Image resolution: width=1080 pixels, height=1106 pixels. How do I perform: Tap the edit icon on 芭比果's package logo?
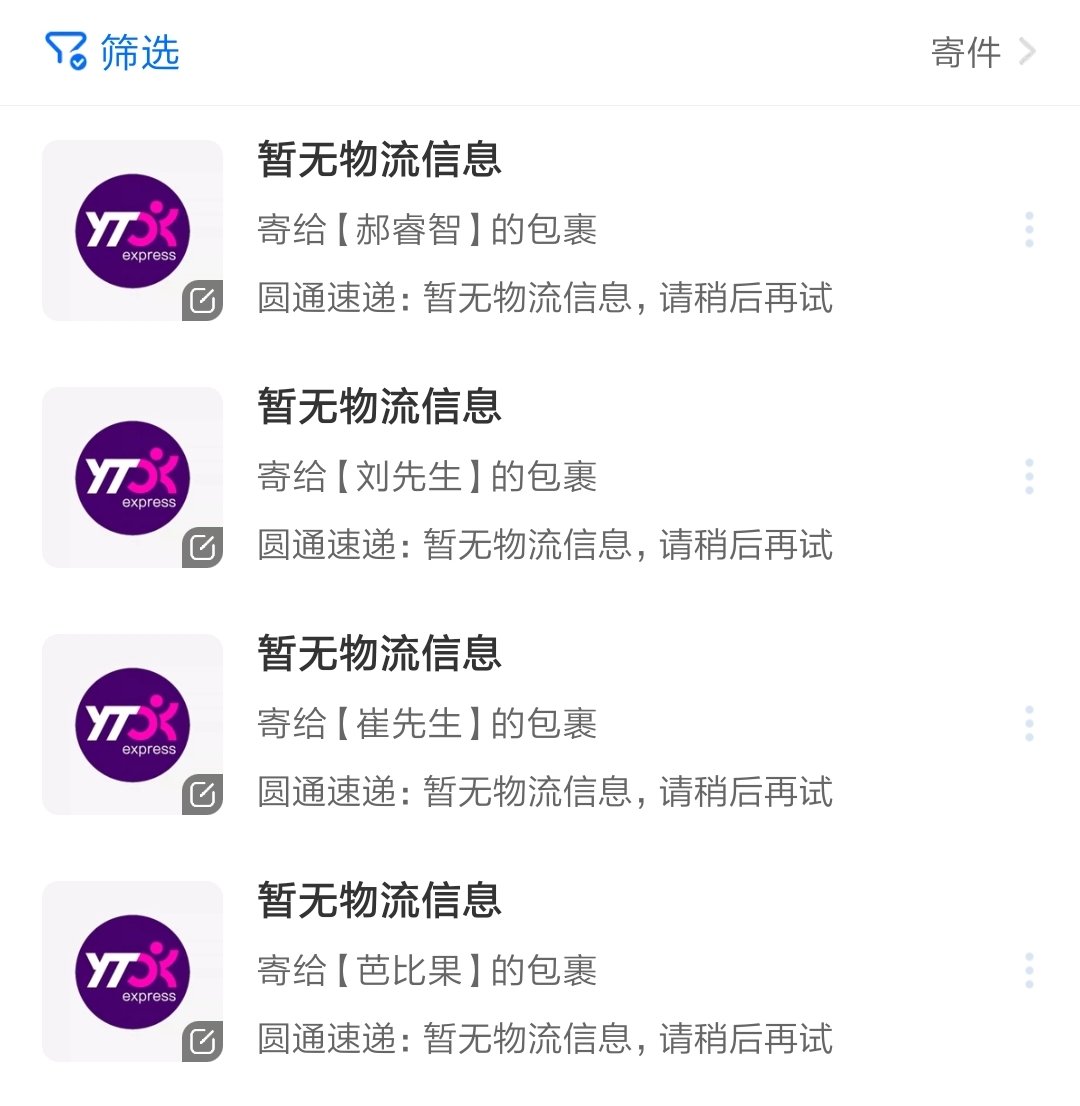[202, 1041]
